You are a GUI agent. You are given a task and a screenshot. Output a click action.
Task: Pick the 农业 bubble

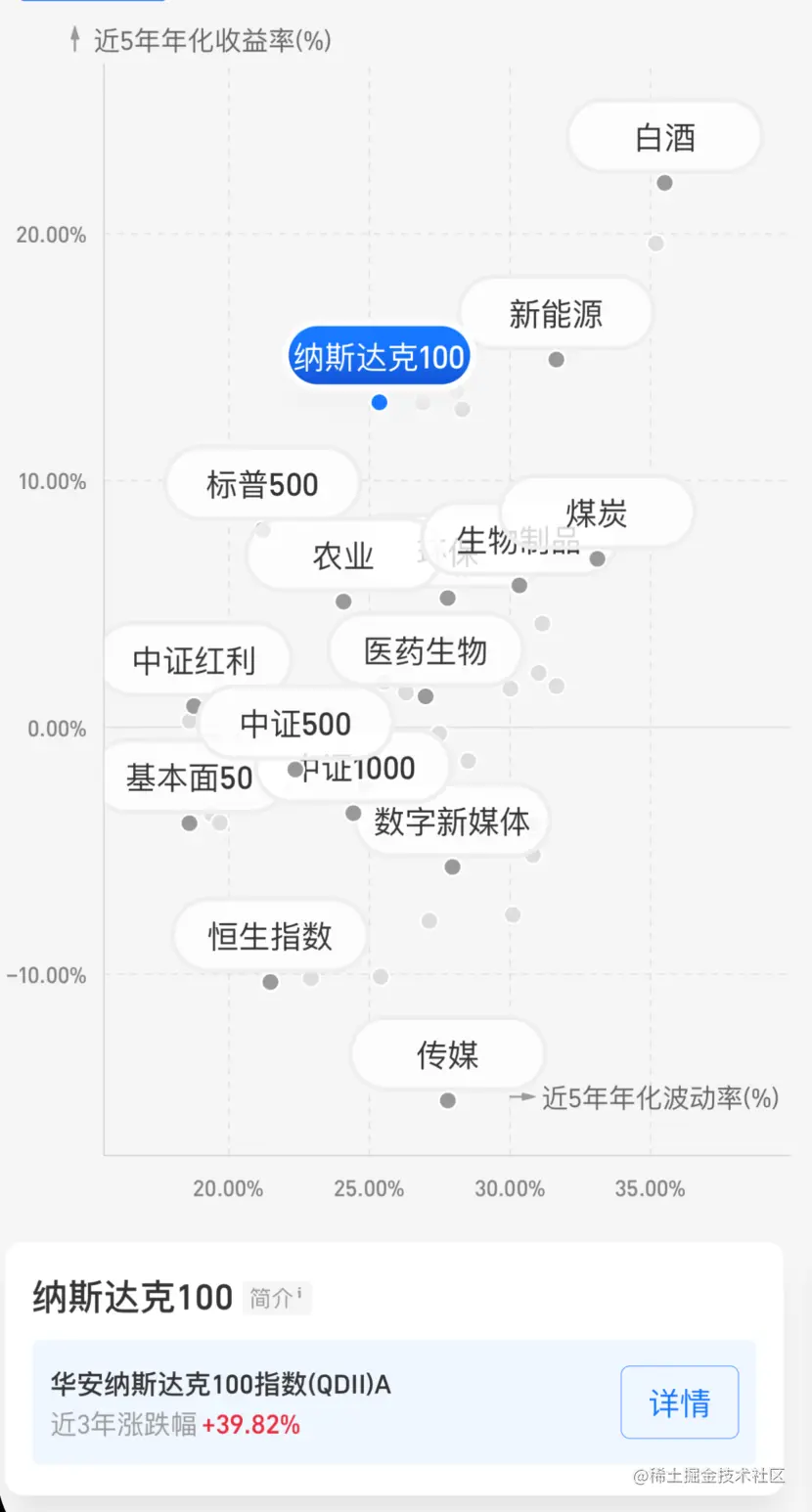[x=342, y=556]
